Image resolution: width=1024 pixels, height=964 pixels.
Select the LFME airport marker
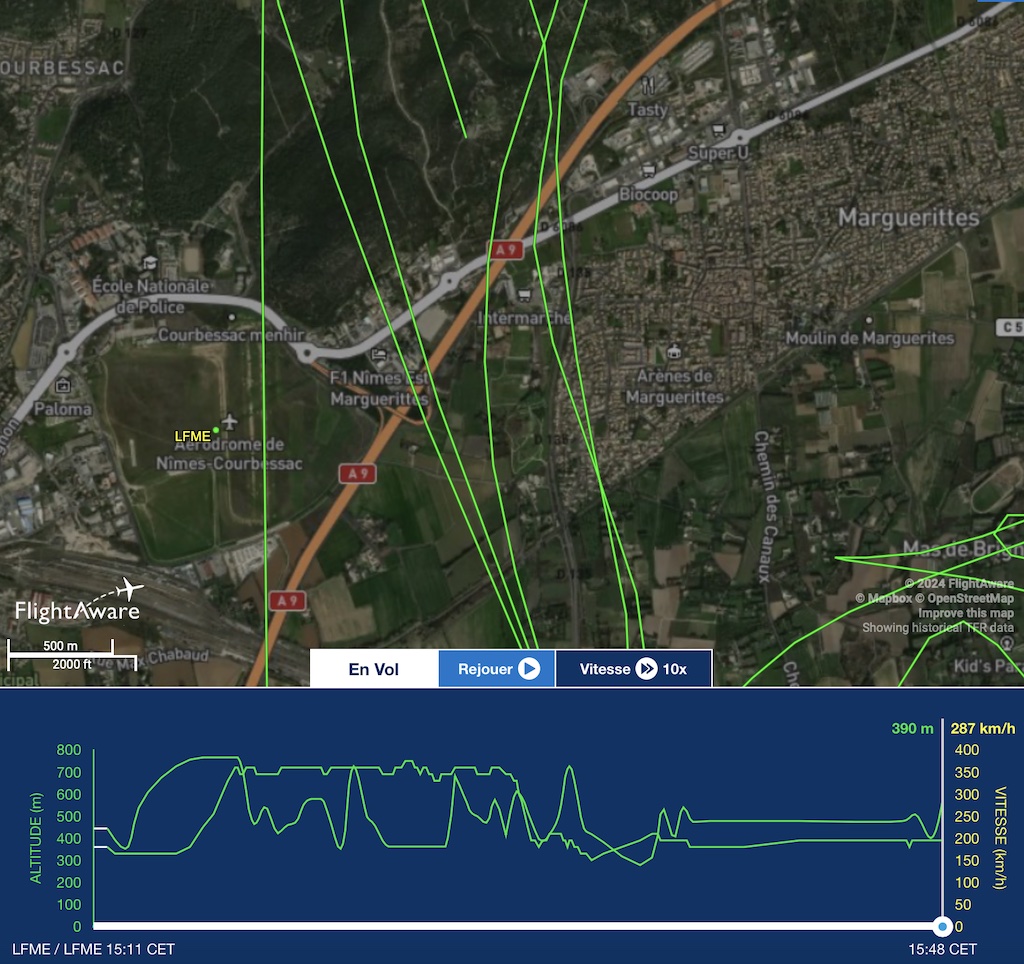tap(216, 430)
